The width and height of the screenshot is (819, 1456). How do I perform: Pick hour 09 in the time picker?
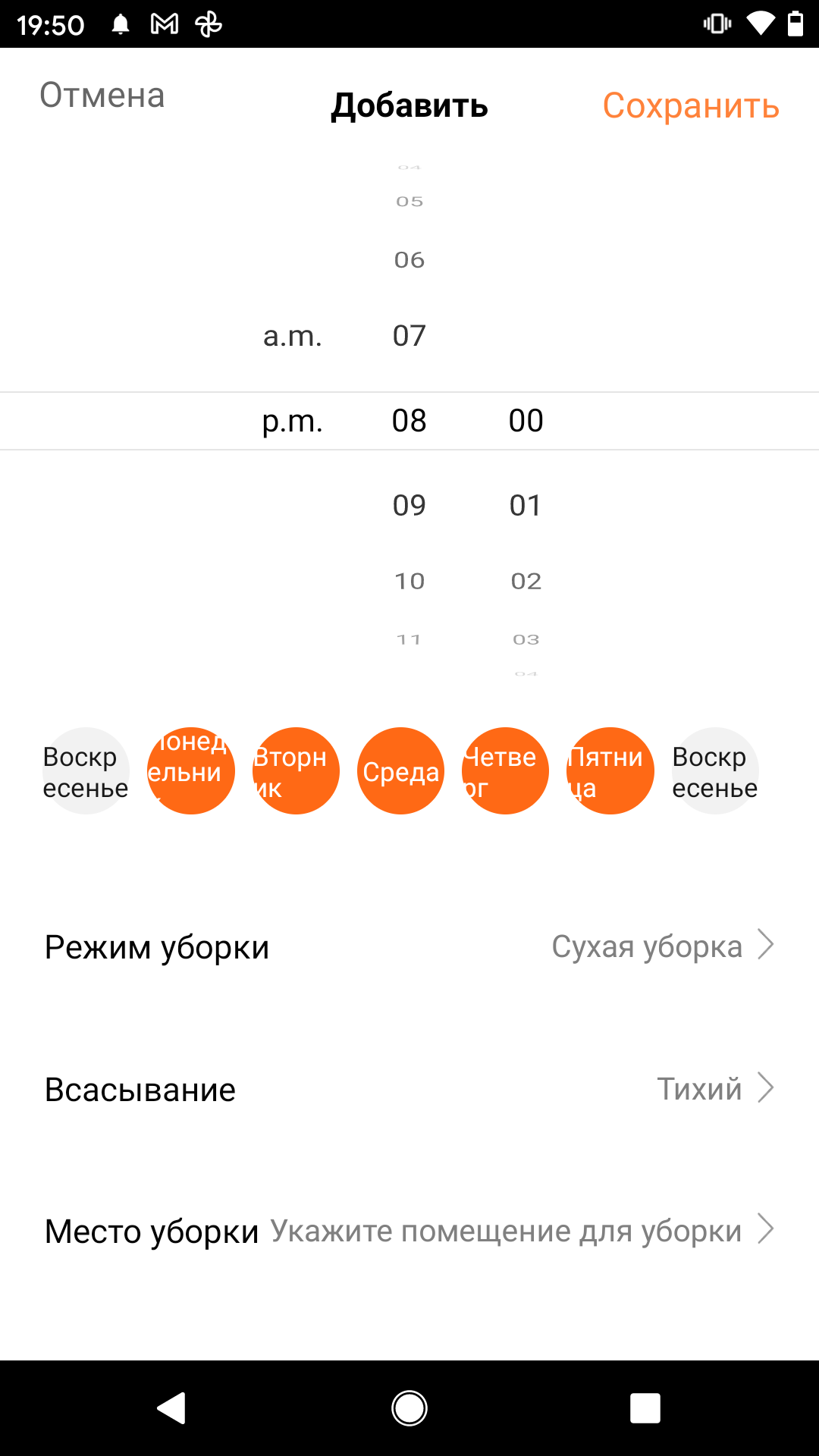click(x=409, y=505)
